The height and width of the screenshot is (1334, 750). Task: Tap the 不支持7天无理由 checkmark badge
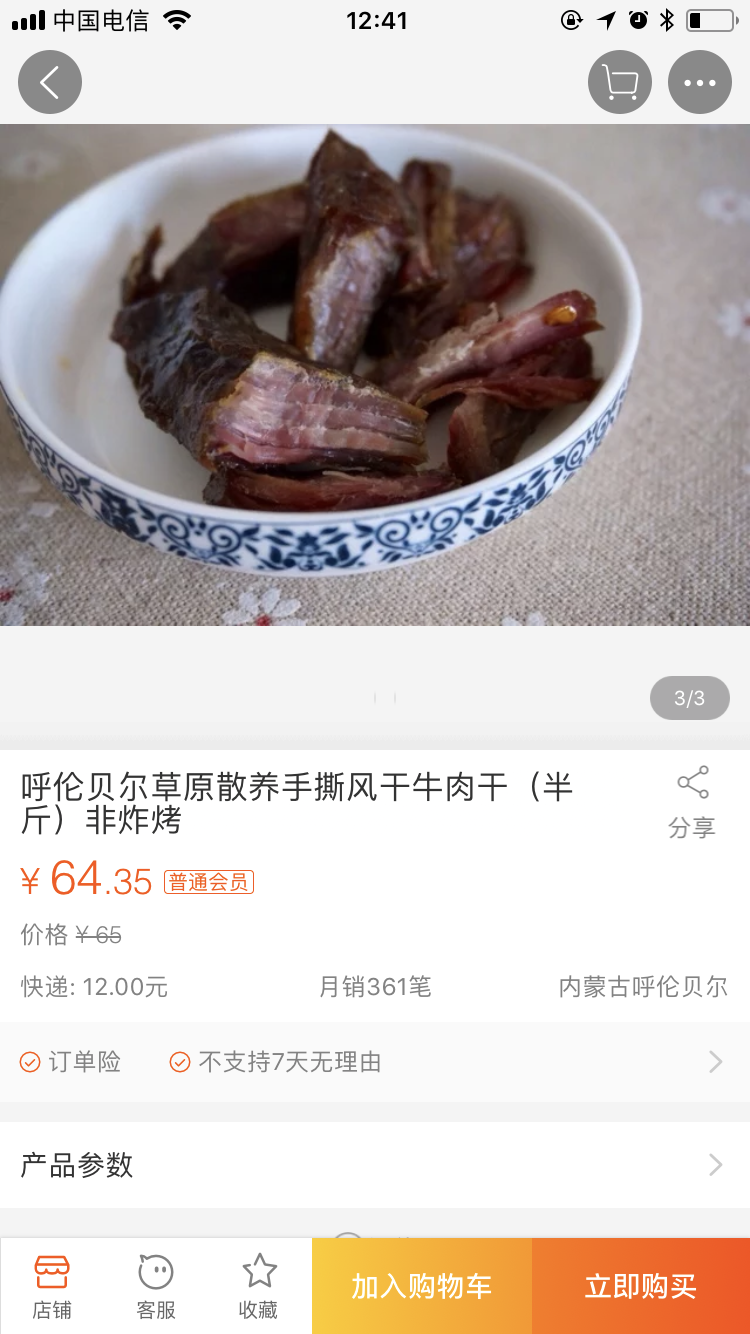pyautogui.click(x=180, y=1061)
